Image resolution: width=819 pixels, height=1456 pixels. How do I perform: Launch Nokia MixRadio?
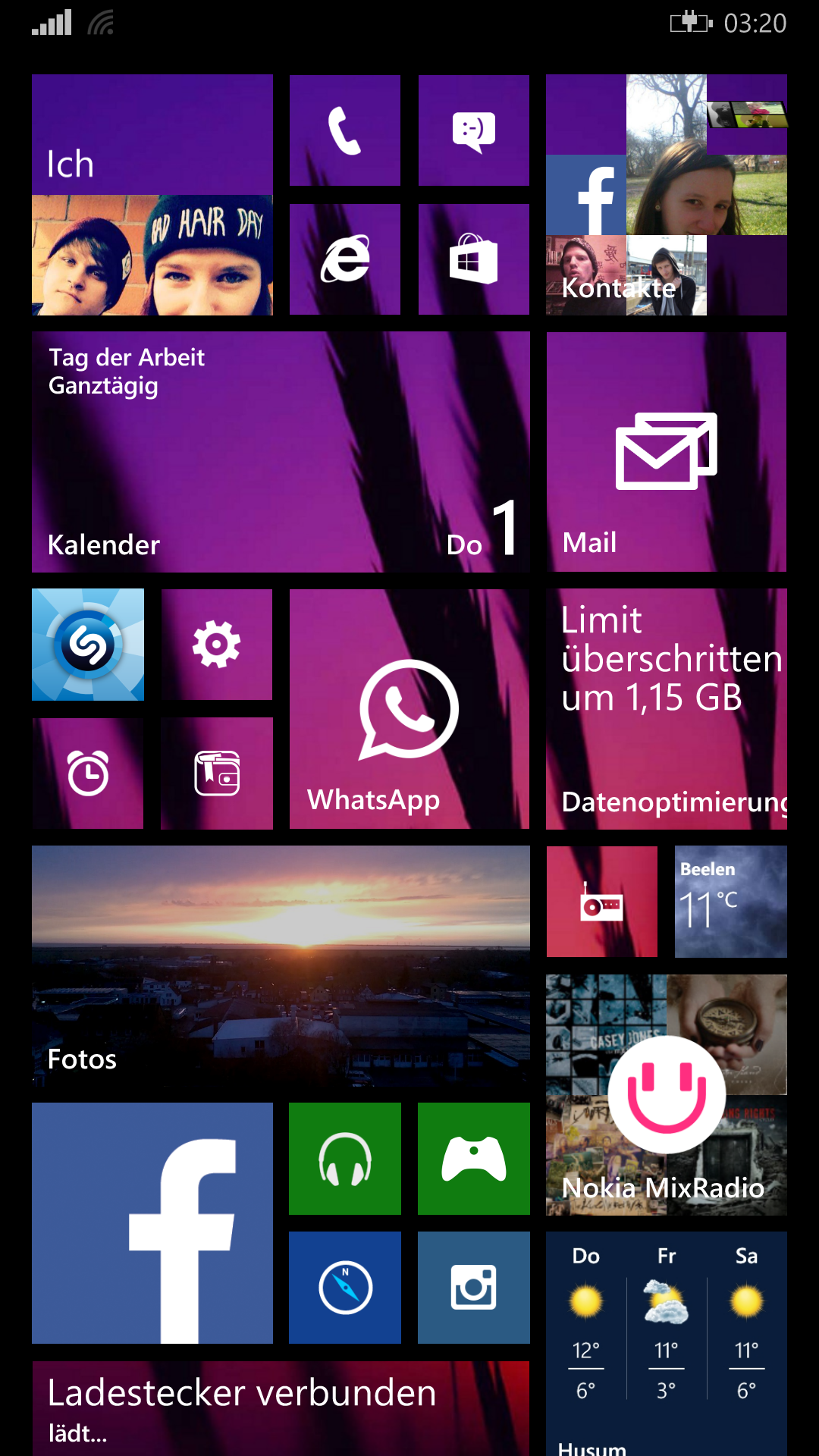coord(666,1095)
